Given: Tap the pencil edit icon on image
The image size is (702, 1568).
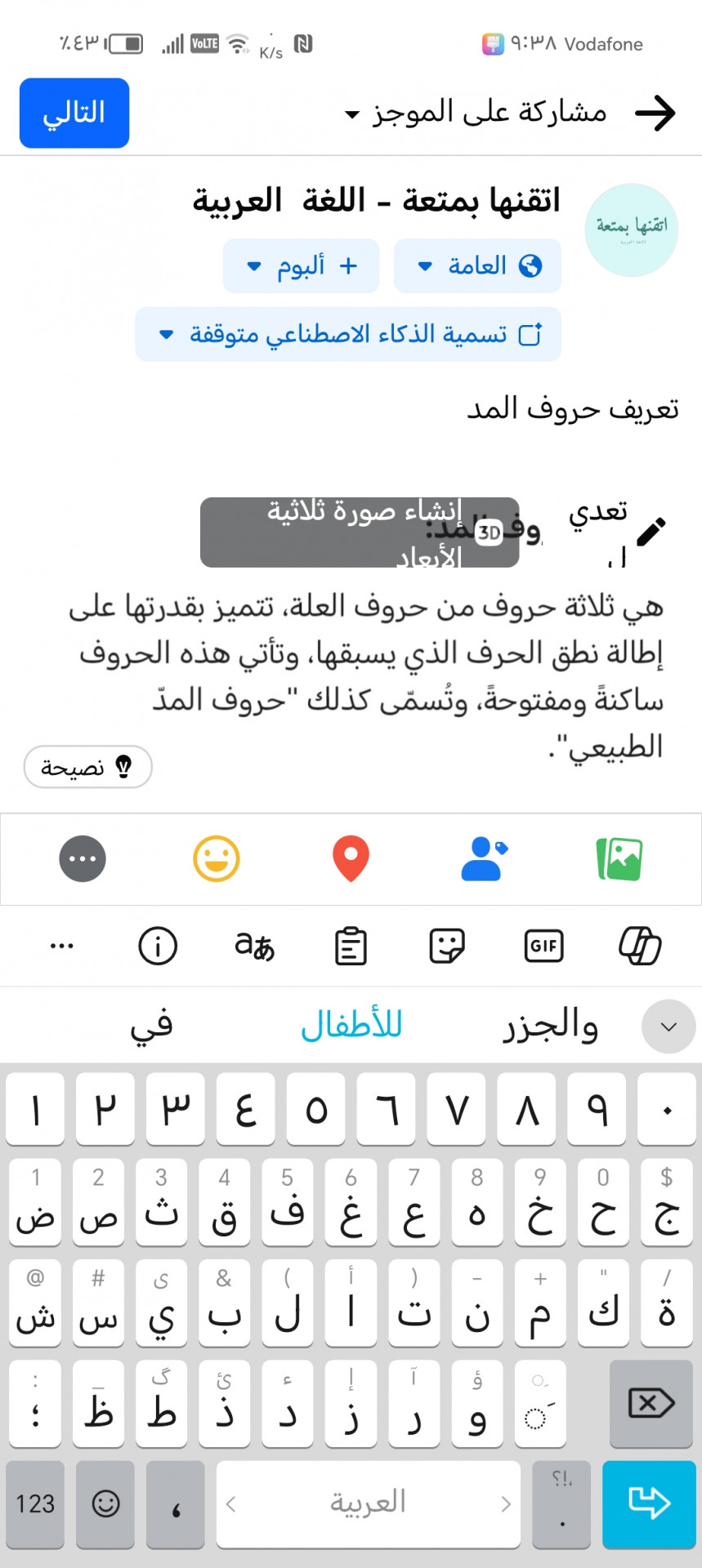Looking at the screenshot, I should pyautogui.click(x=651, y=532).
